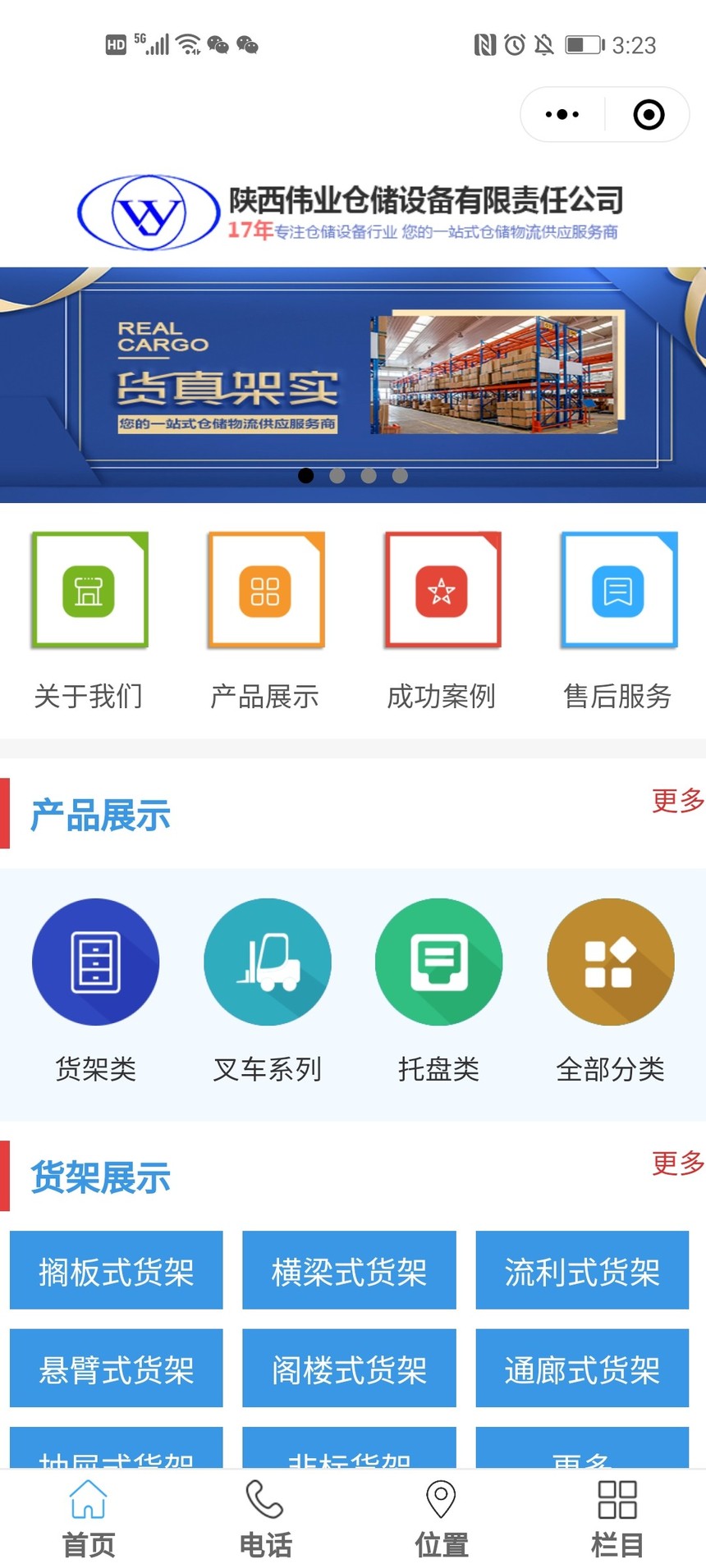
Task: Tap 更多 next to 货架展示 heading
Action: (677, 1163)
